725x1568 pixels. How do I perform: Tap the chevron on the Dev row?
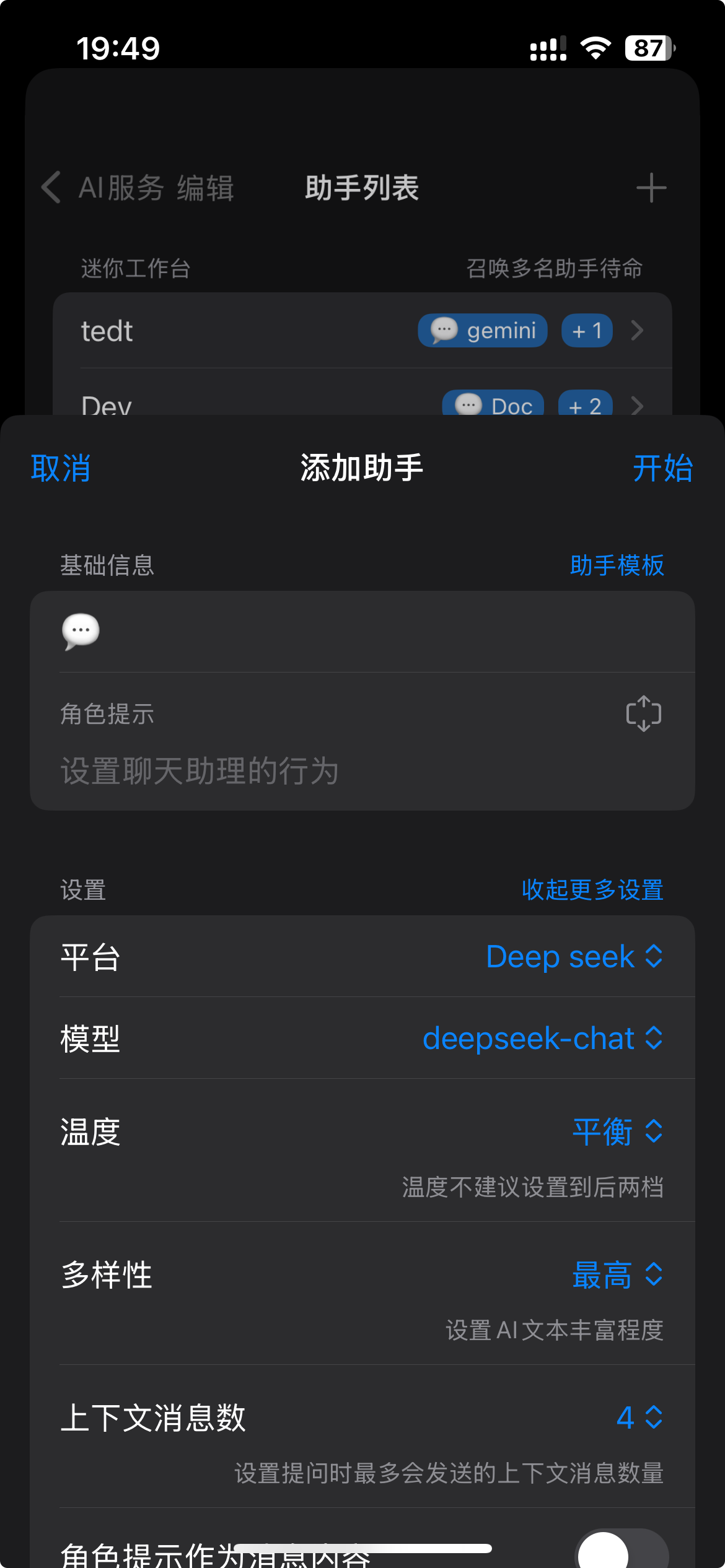[x=637, y=406]
